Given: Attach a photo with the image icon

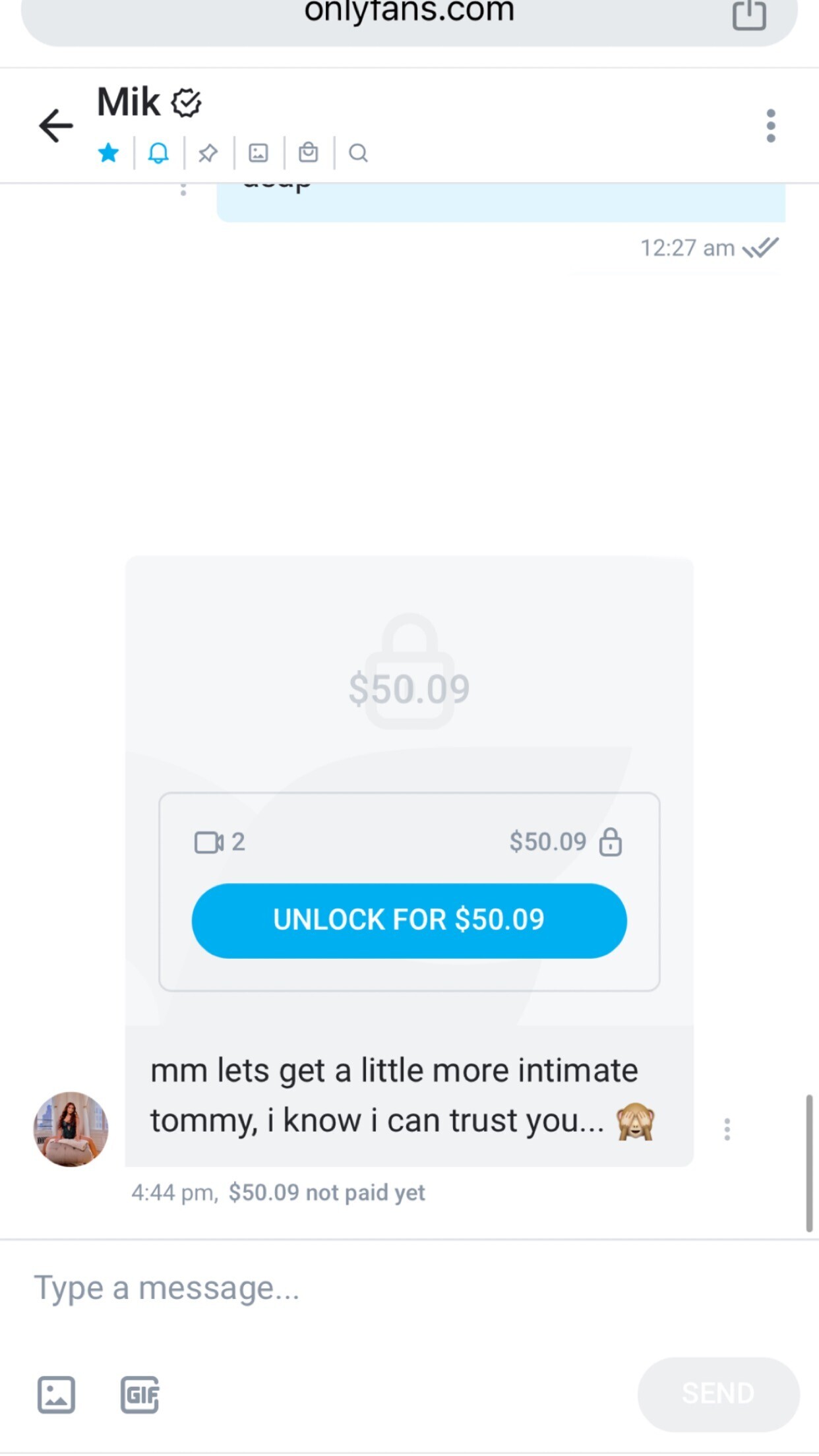Looking at the screenshot, I should tap(56, 1395).
